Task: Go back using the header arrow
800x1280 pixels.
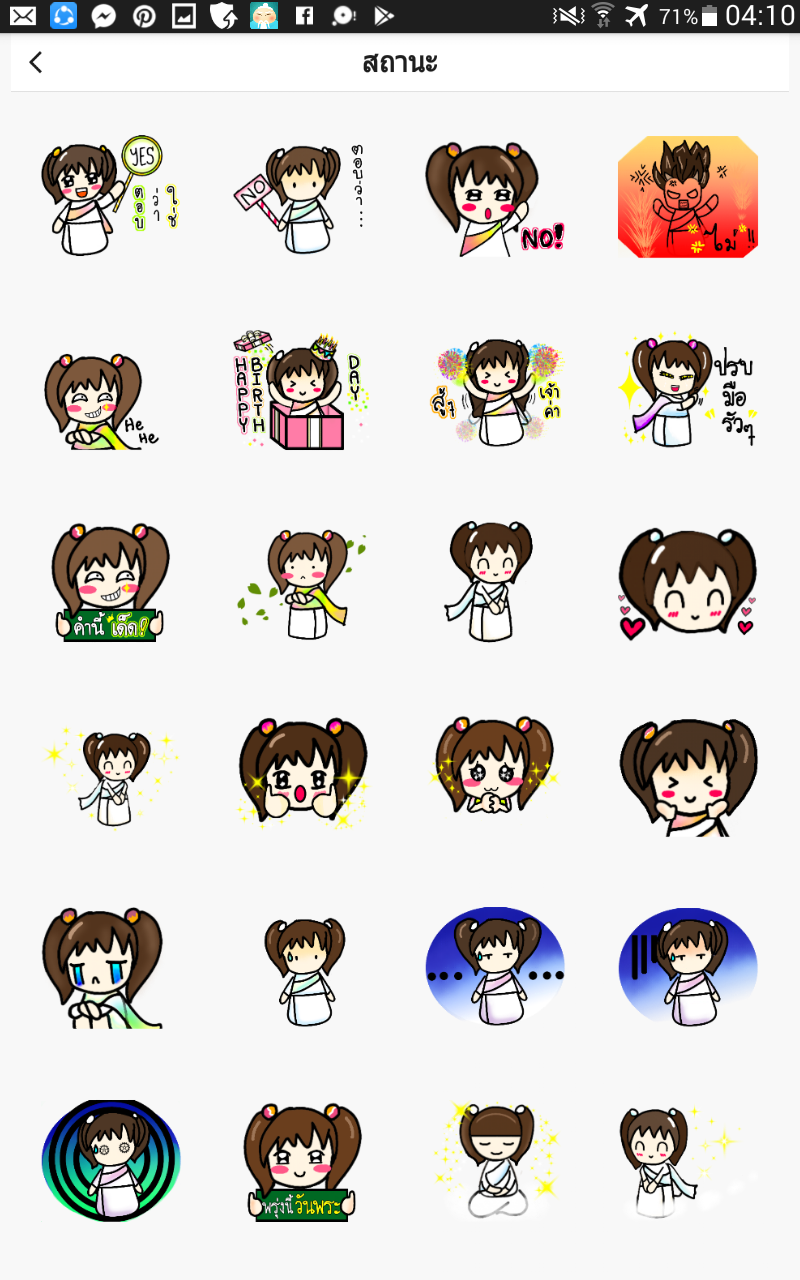Action: point(36,62)
